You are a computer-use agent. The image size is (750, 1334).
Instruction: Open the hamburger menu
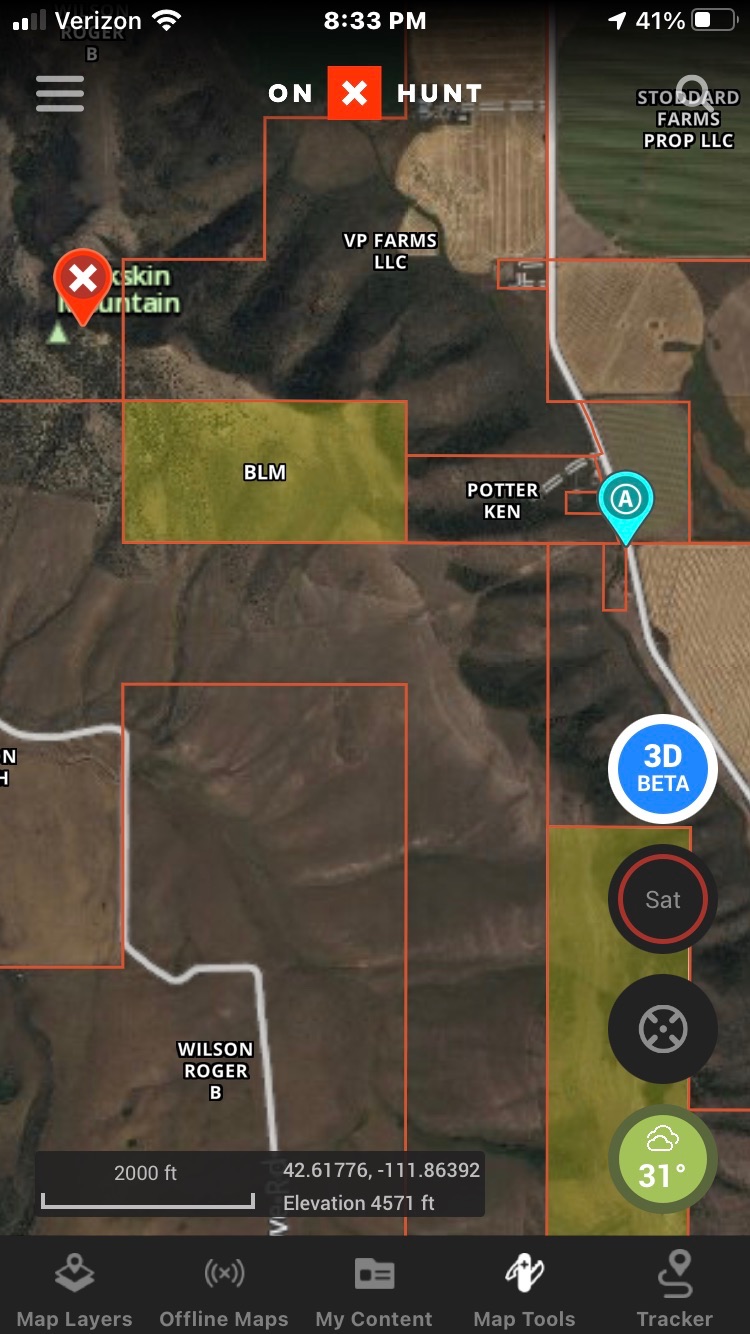pos(60,94)
